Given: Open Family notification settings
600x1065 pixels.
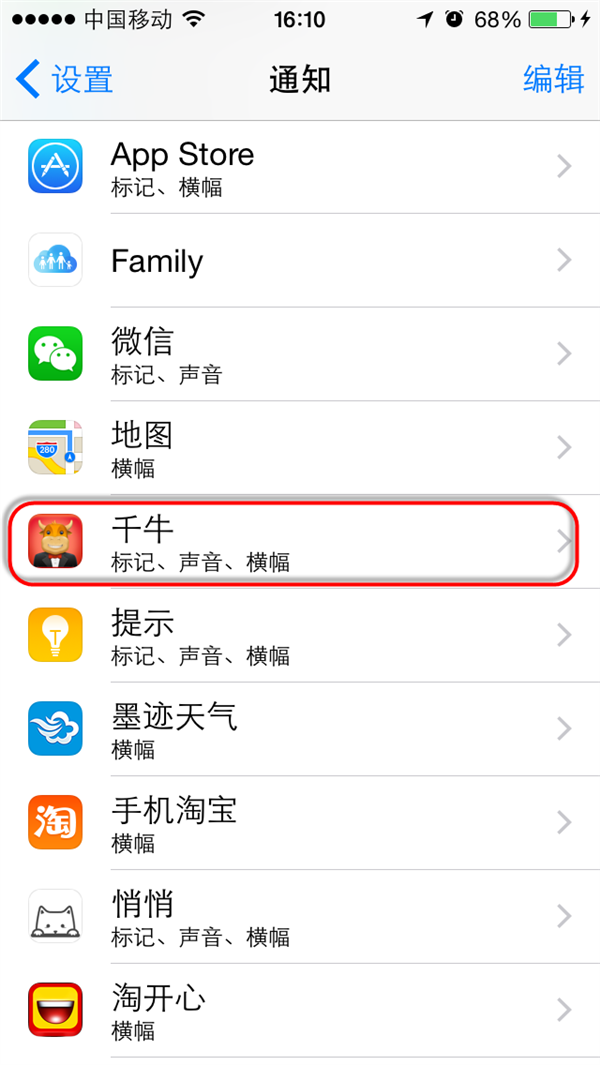Looking at the screenshot, I should pyautogui.click(x=300, y=261).
